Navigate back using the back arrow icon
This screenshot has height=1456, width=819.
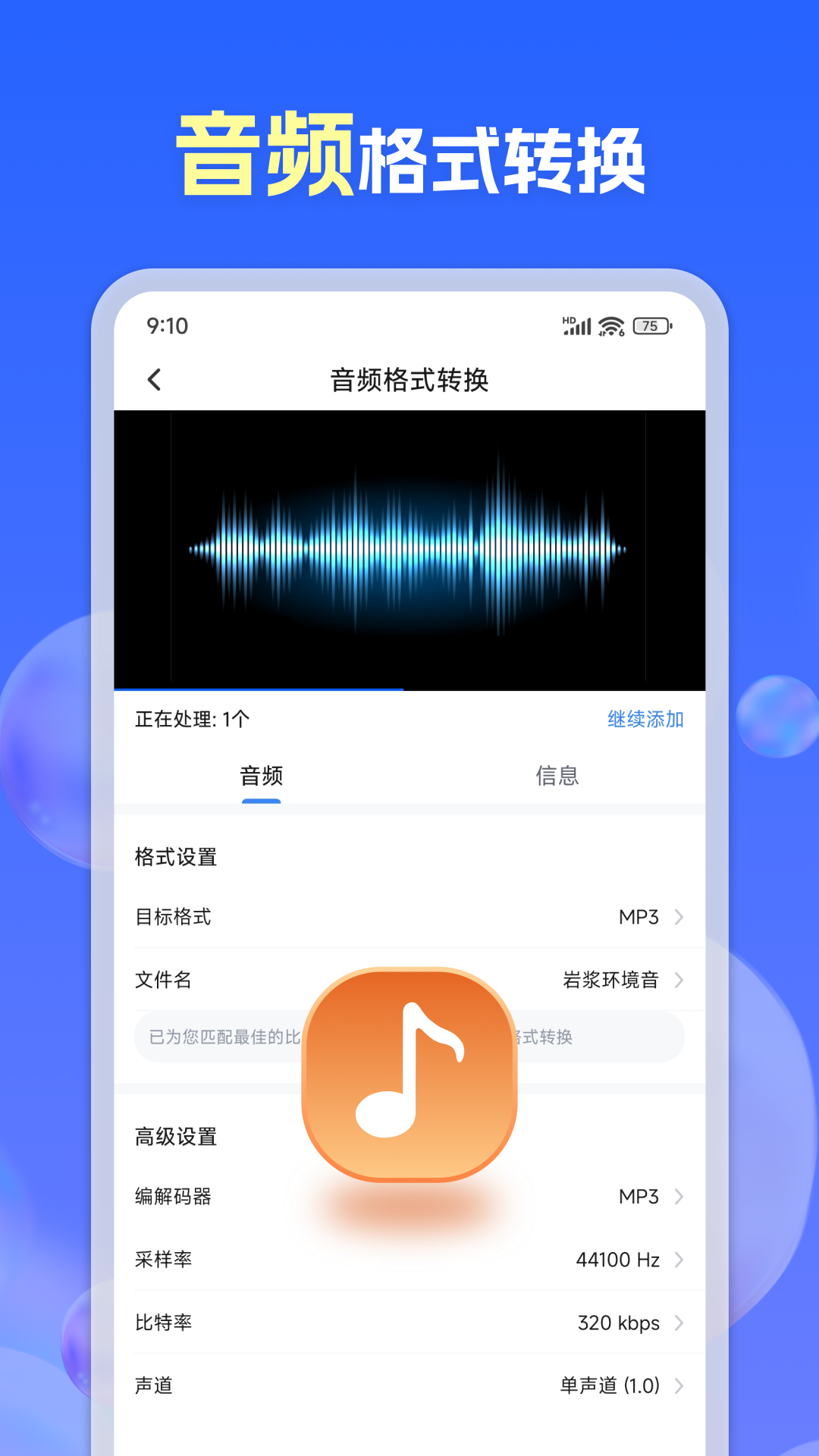coord(155,379)
